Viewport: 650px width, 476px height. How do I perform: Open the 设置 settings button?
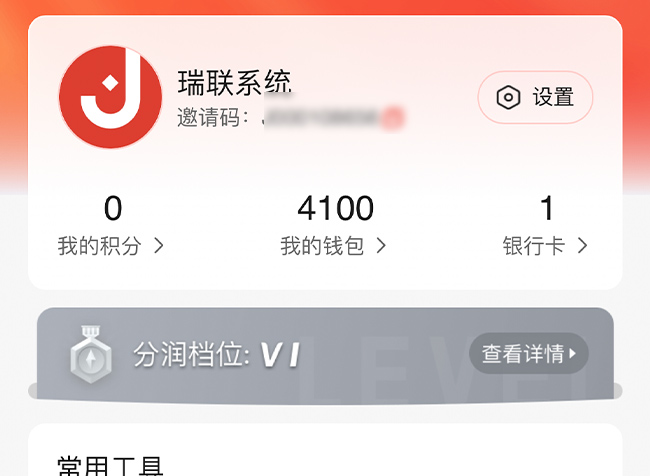tap(535, 97)
